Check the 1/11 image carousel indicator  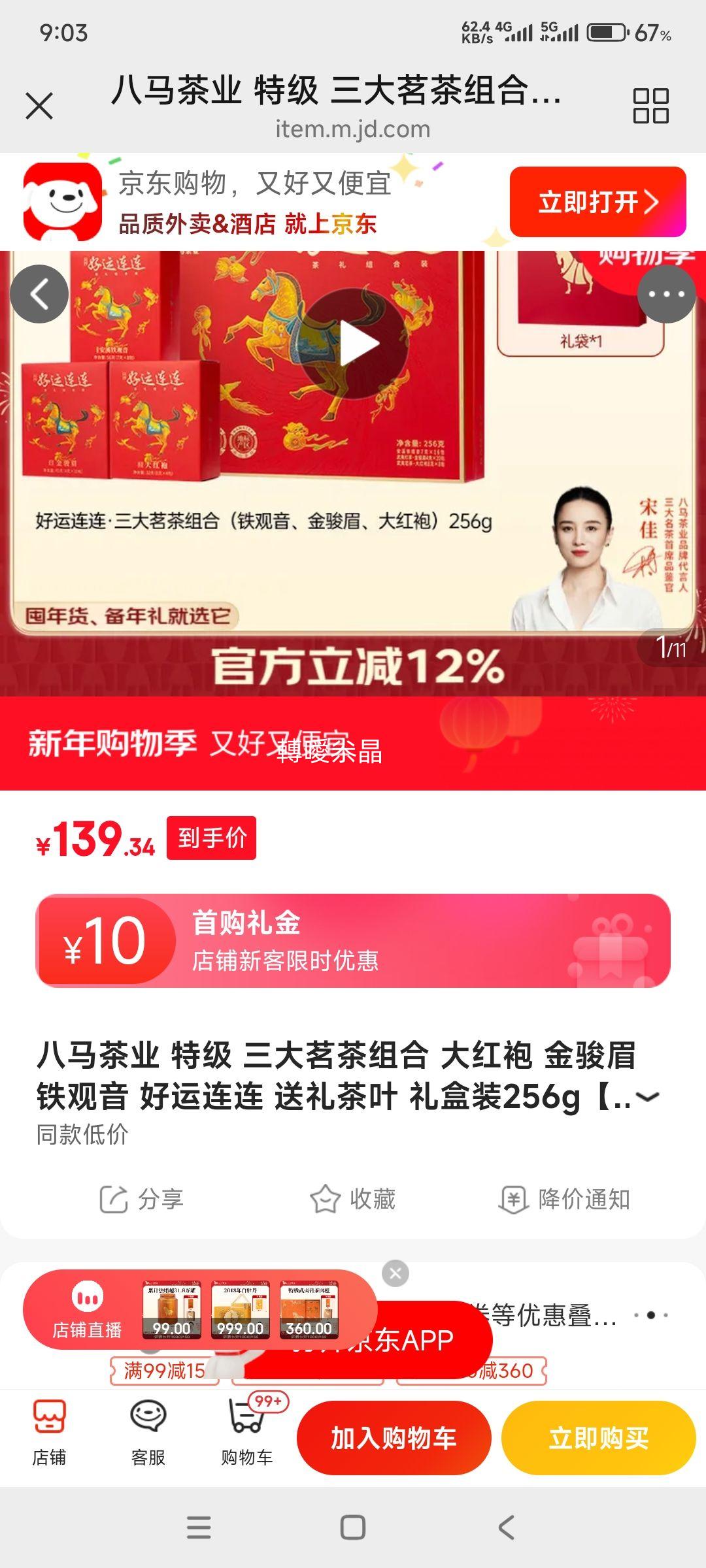(673, 646)
